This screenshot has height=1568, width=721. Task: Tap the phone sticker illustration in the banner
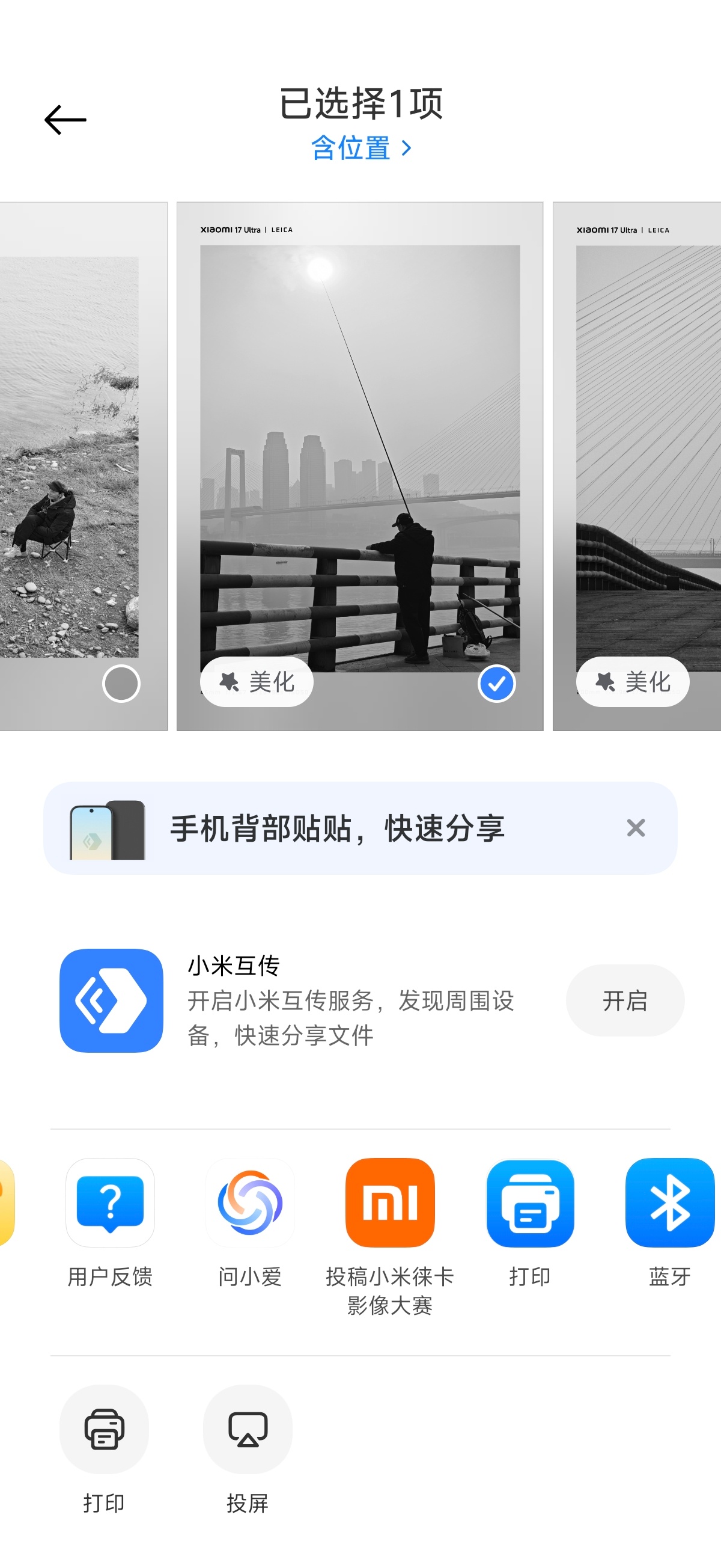[107, 828]
